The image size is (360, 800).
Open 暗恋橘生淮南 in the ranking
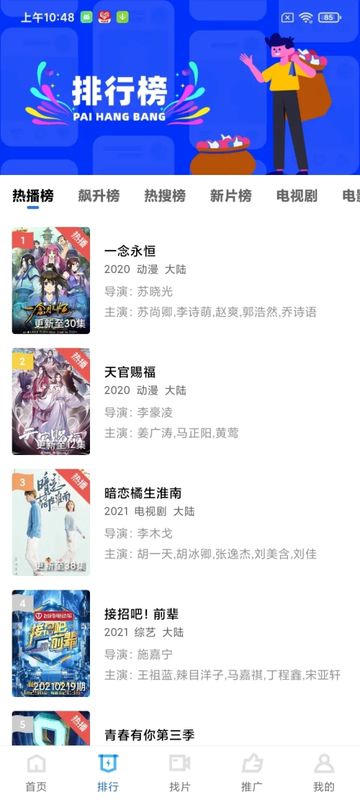[x=180, y=522]
